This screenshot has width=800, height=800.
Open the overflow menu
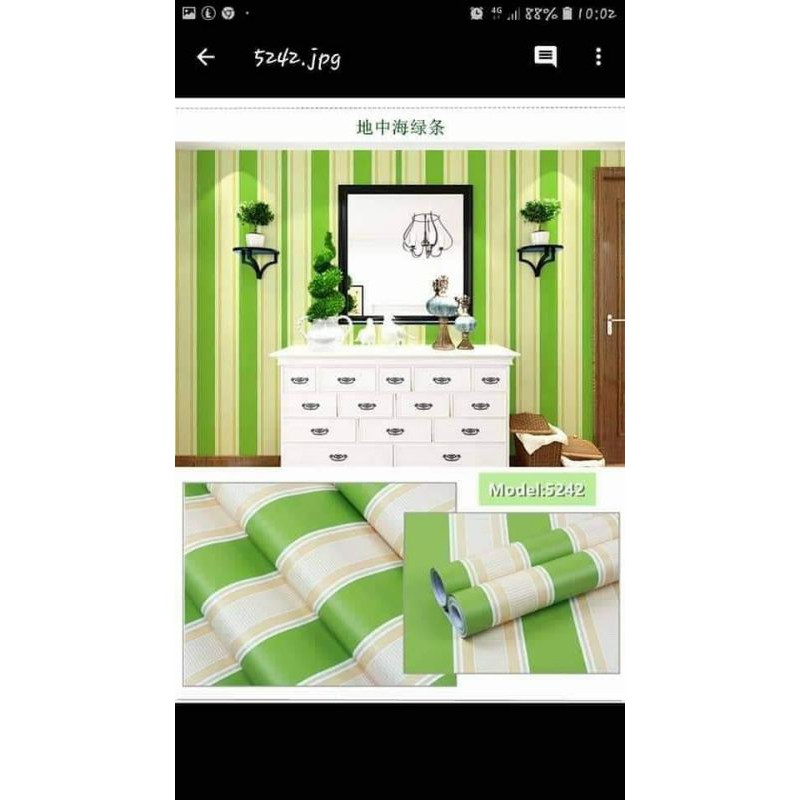point(598,57)
